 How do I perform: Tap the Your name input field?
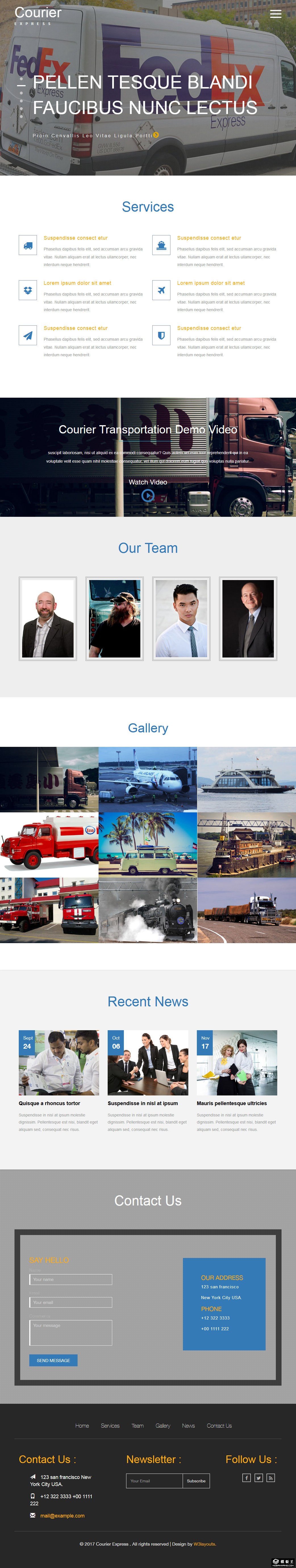pos(71,1280)
